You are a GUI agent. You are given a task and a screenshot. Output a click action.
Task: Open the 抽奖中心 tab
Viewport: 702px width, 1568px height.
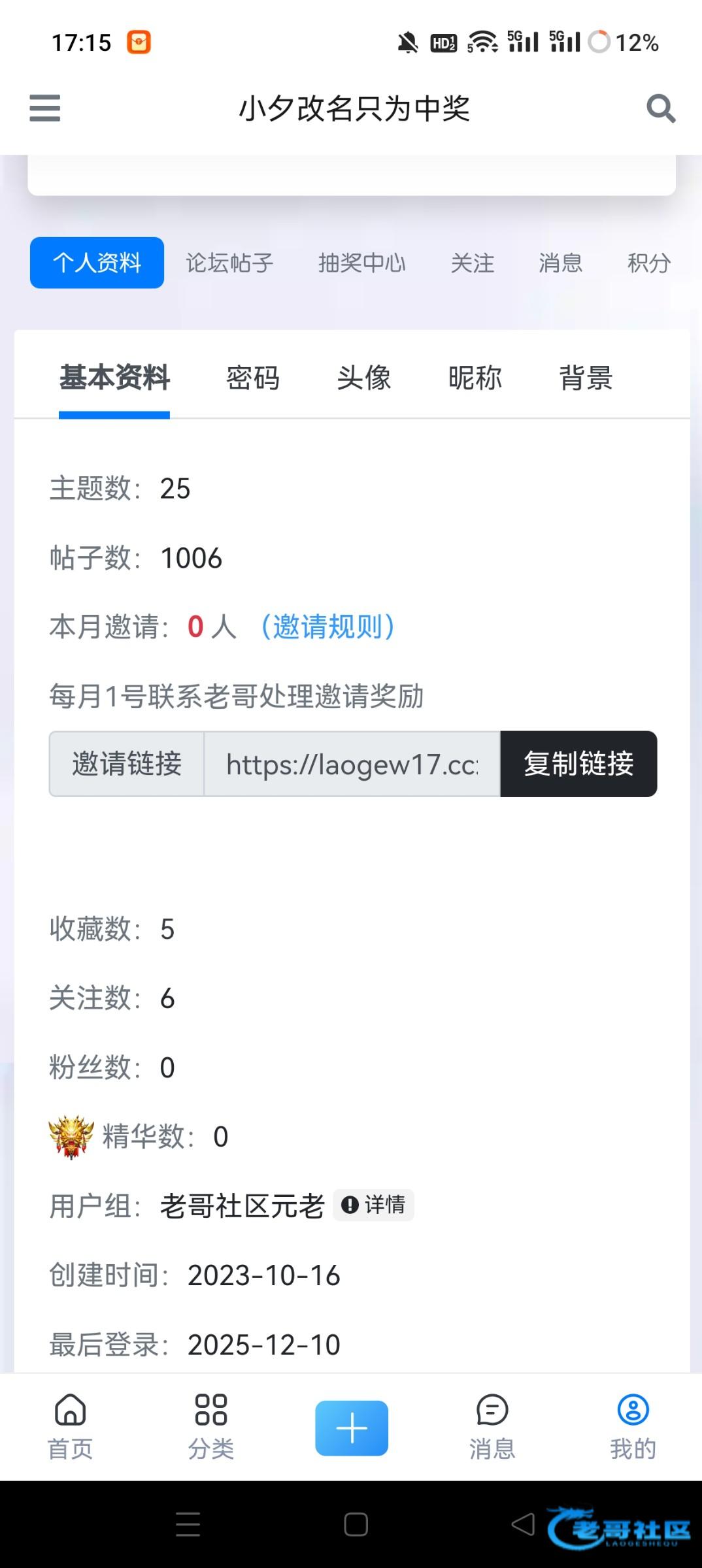point(361,263)
